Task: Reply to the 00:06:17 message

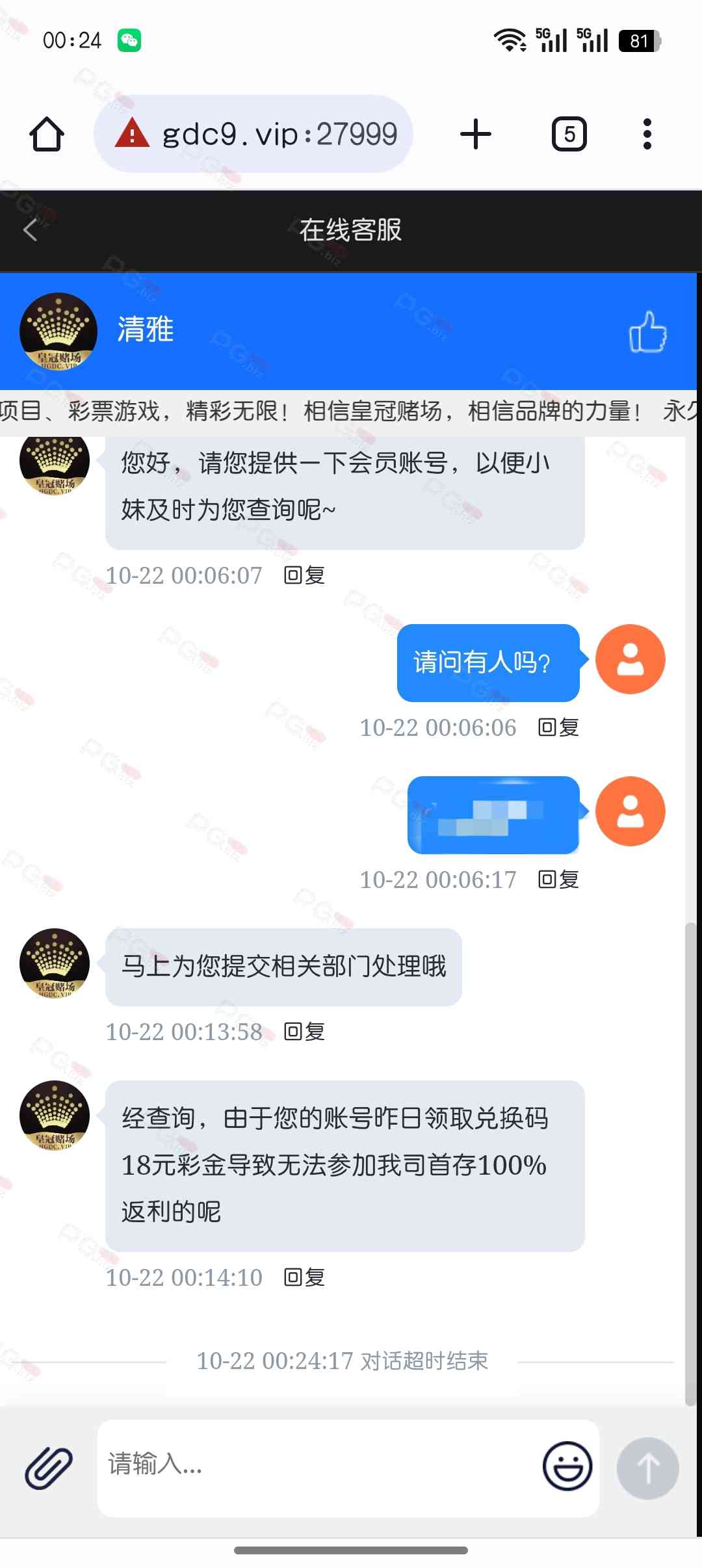Action: pyautogui.click(x=558, y=880)
